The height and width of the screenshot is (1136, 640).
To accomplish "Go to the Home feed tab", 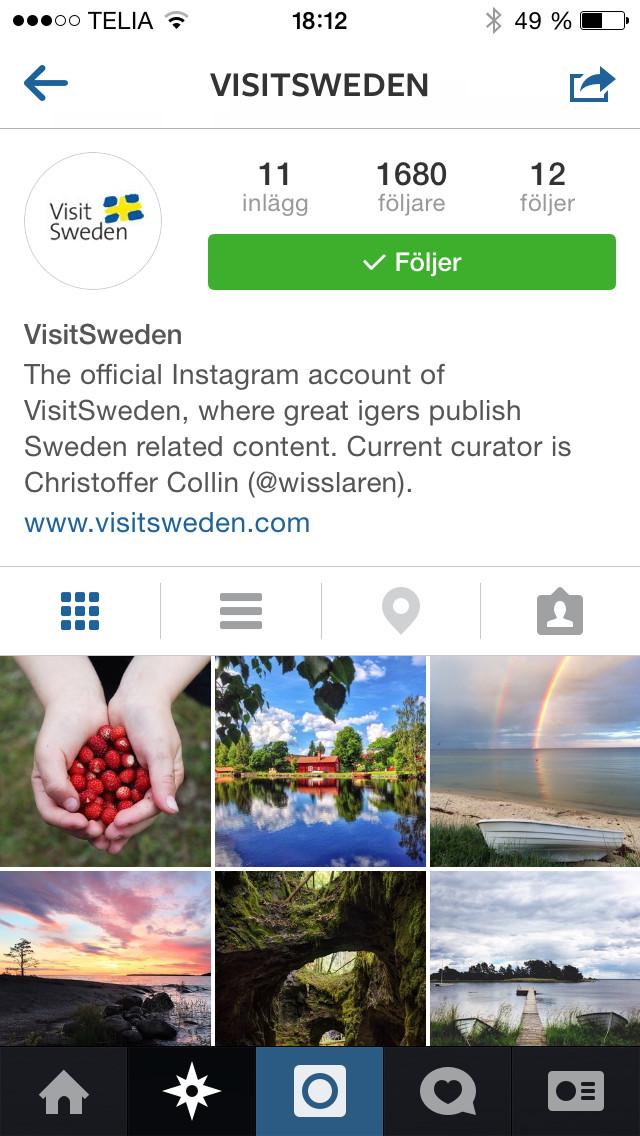I will [x=64, y=1091].
